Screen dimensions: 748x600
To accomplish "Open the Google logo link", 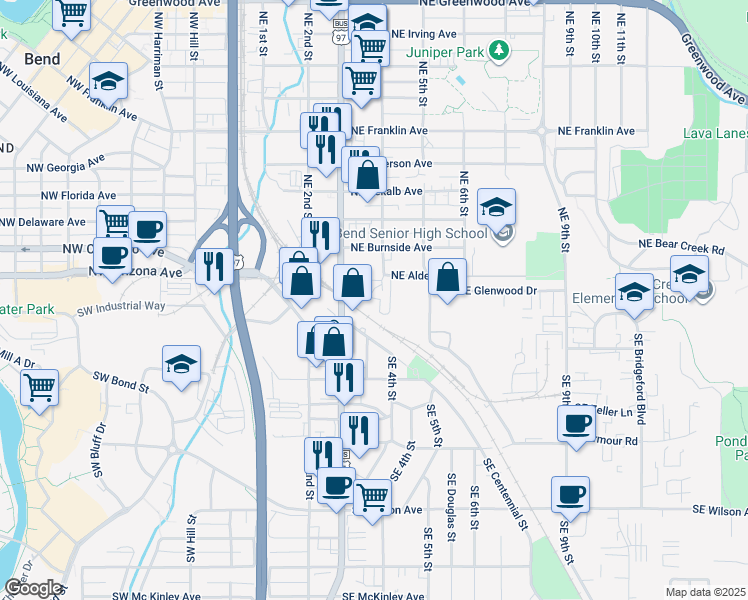I will 32,588.
